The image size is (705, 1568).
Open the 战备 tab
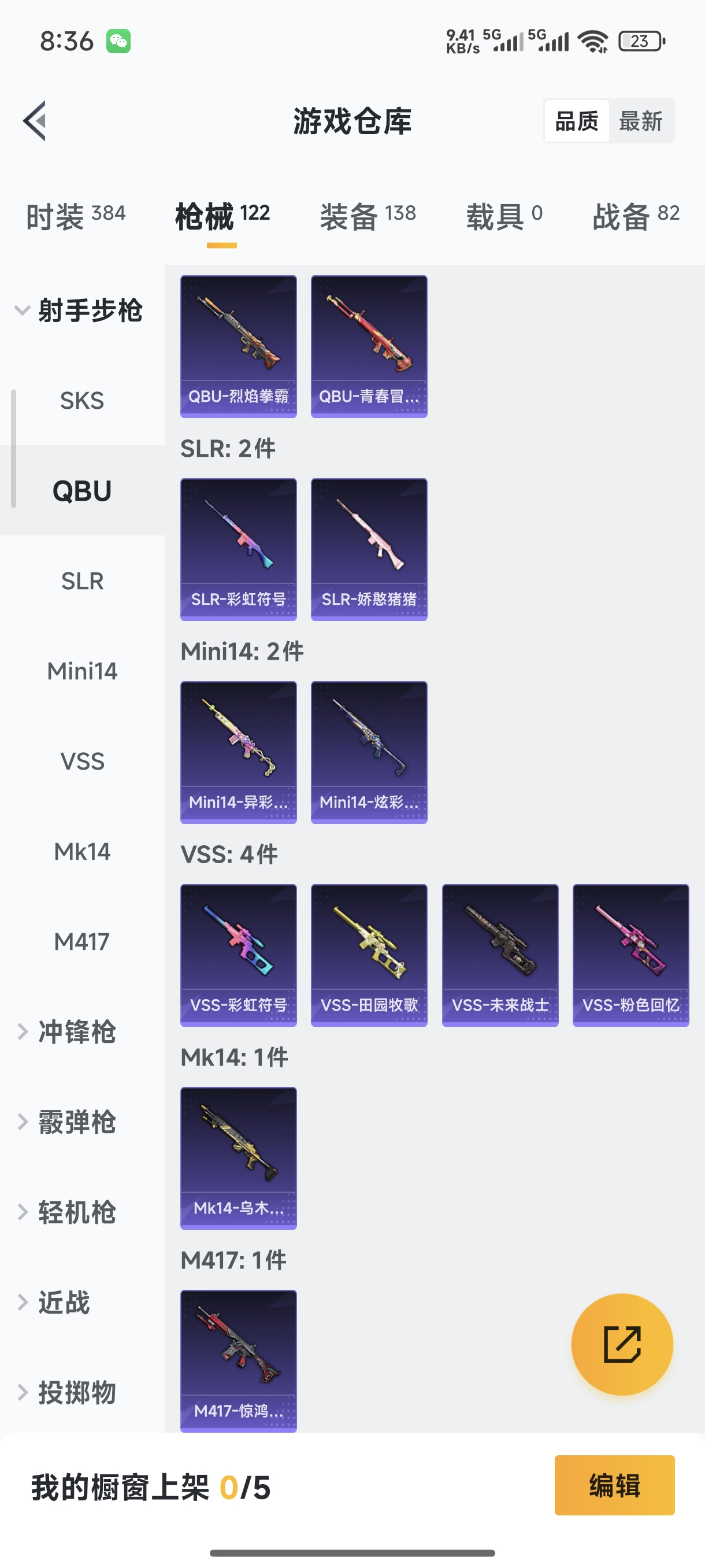pos(636,216)
